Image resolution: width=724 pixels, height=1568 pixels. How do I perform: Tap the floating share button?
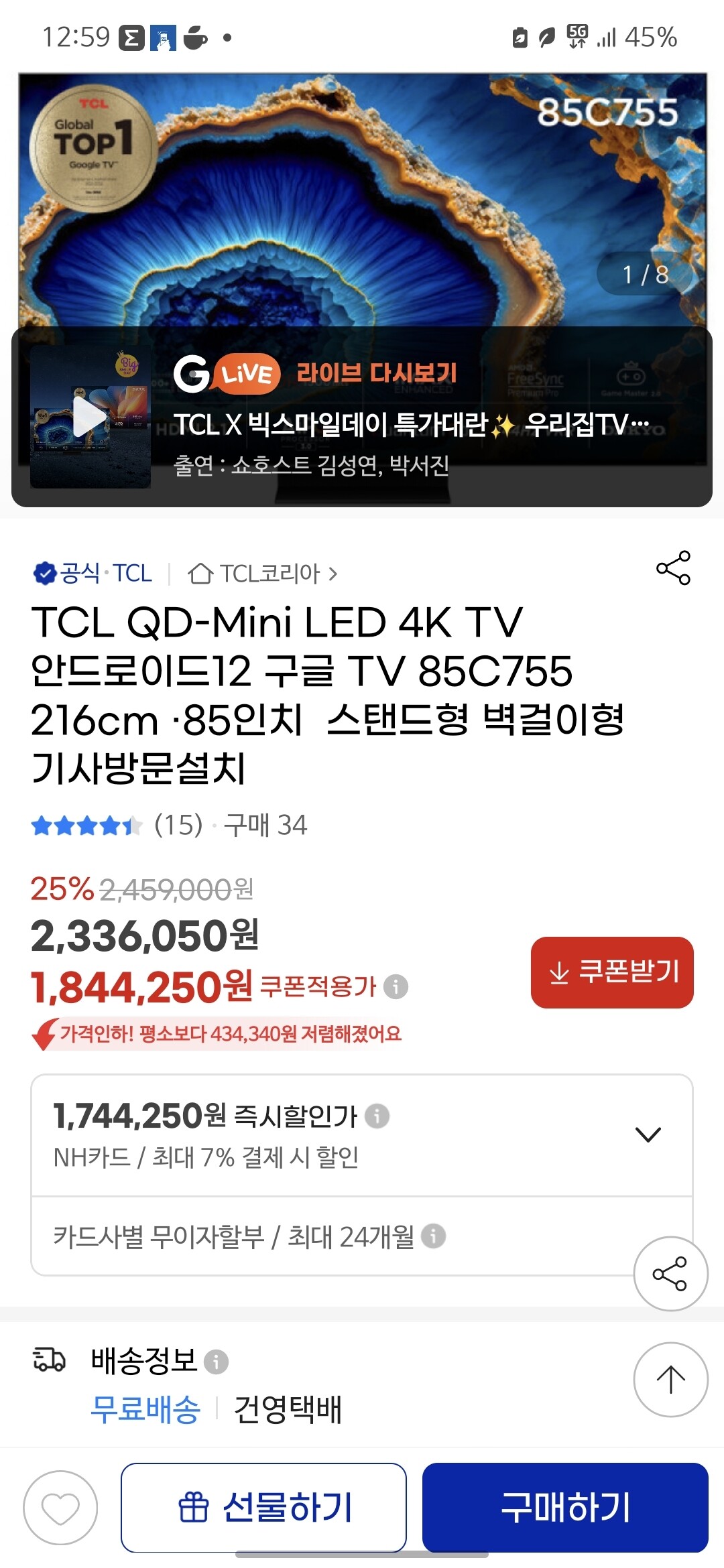coord(670,1274)
